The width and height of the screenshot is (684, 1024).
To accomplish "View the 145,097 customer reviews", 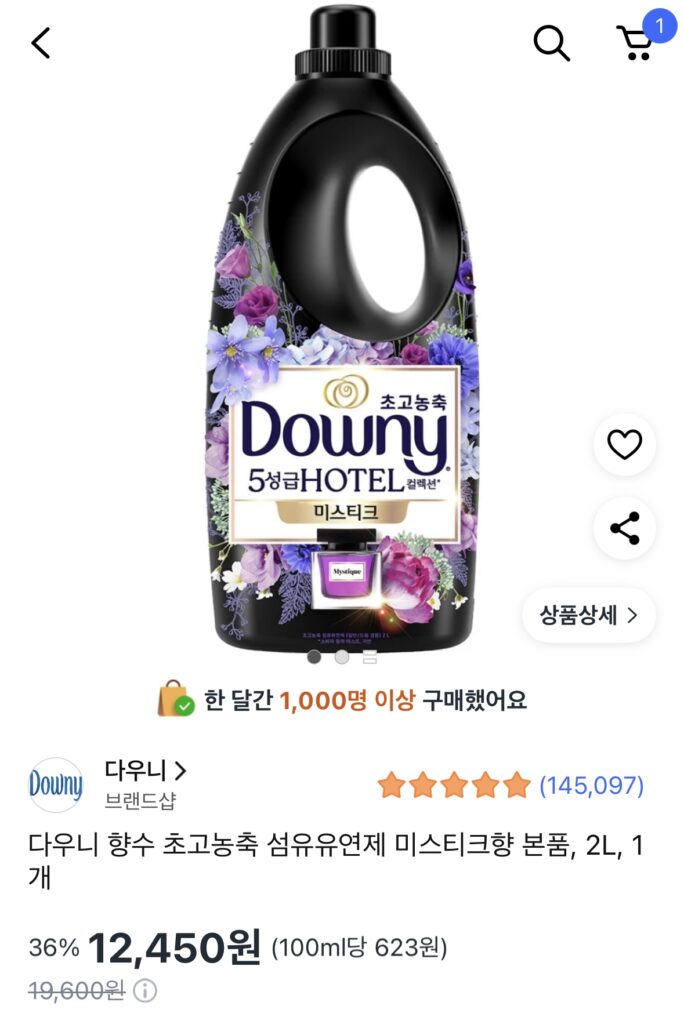I will pos(591,785).
